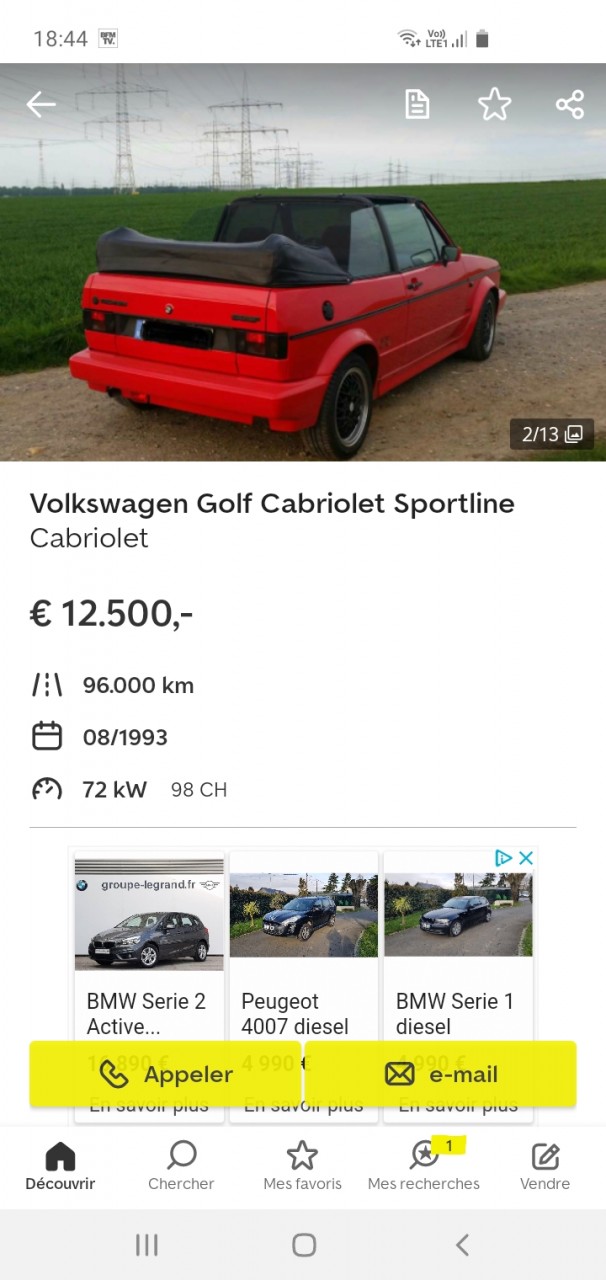Open the Mes recherches tab
Screen dimensions: 606x1280
[424, 1168]
